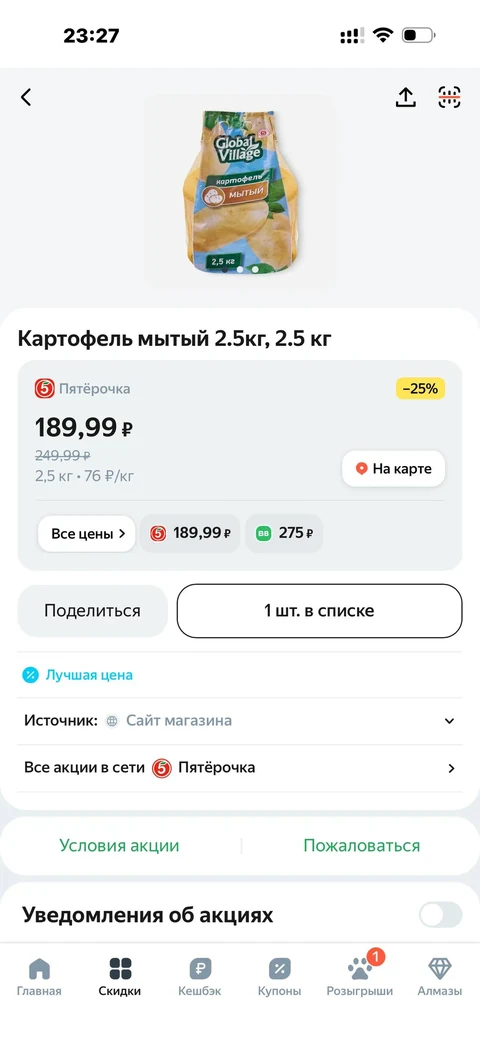Screen dimensions: 480x1043
Task: Show the store На карте
Action: [x=394, y=469]
